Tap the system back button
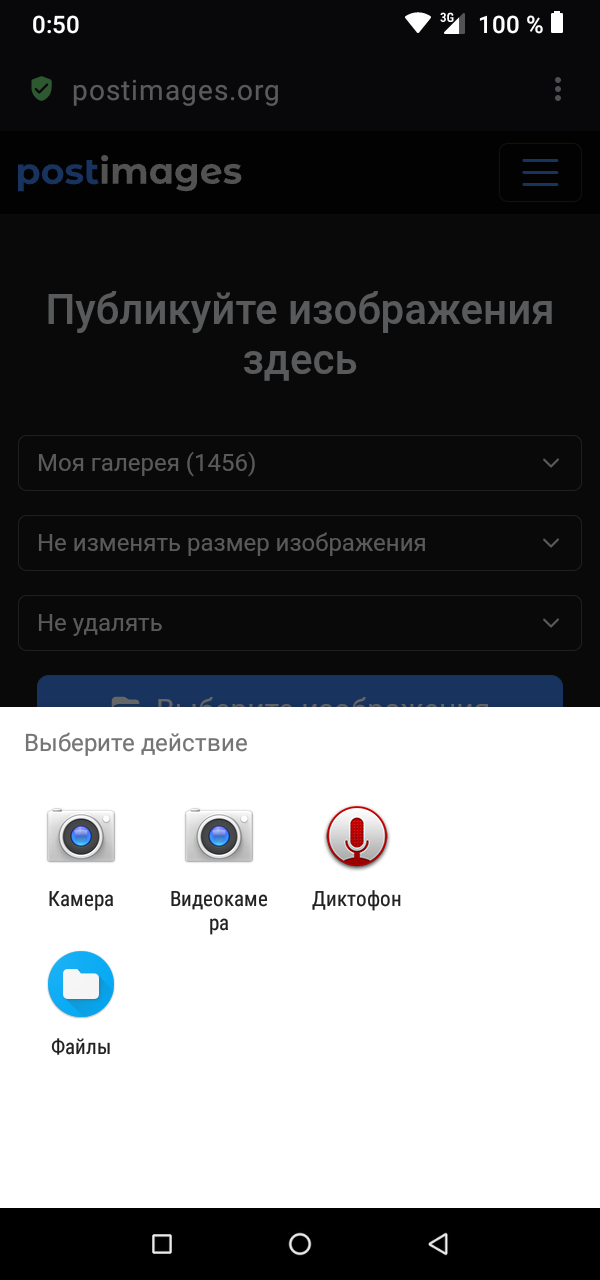The width and height of the screenshot is (600, 1280). [438, 1244]
